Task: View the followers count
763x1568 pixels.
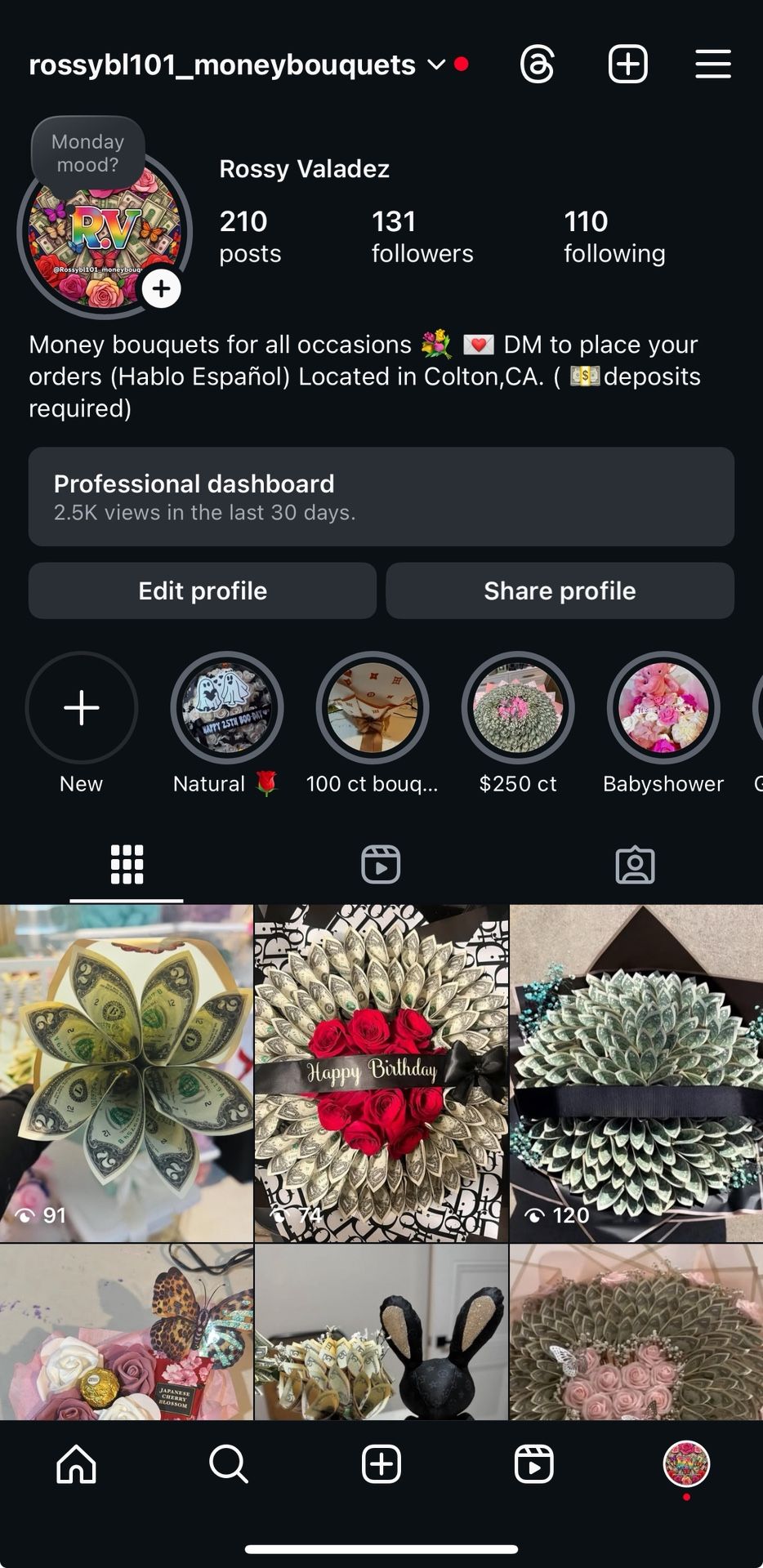Action: tap(422, 236)
